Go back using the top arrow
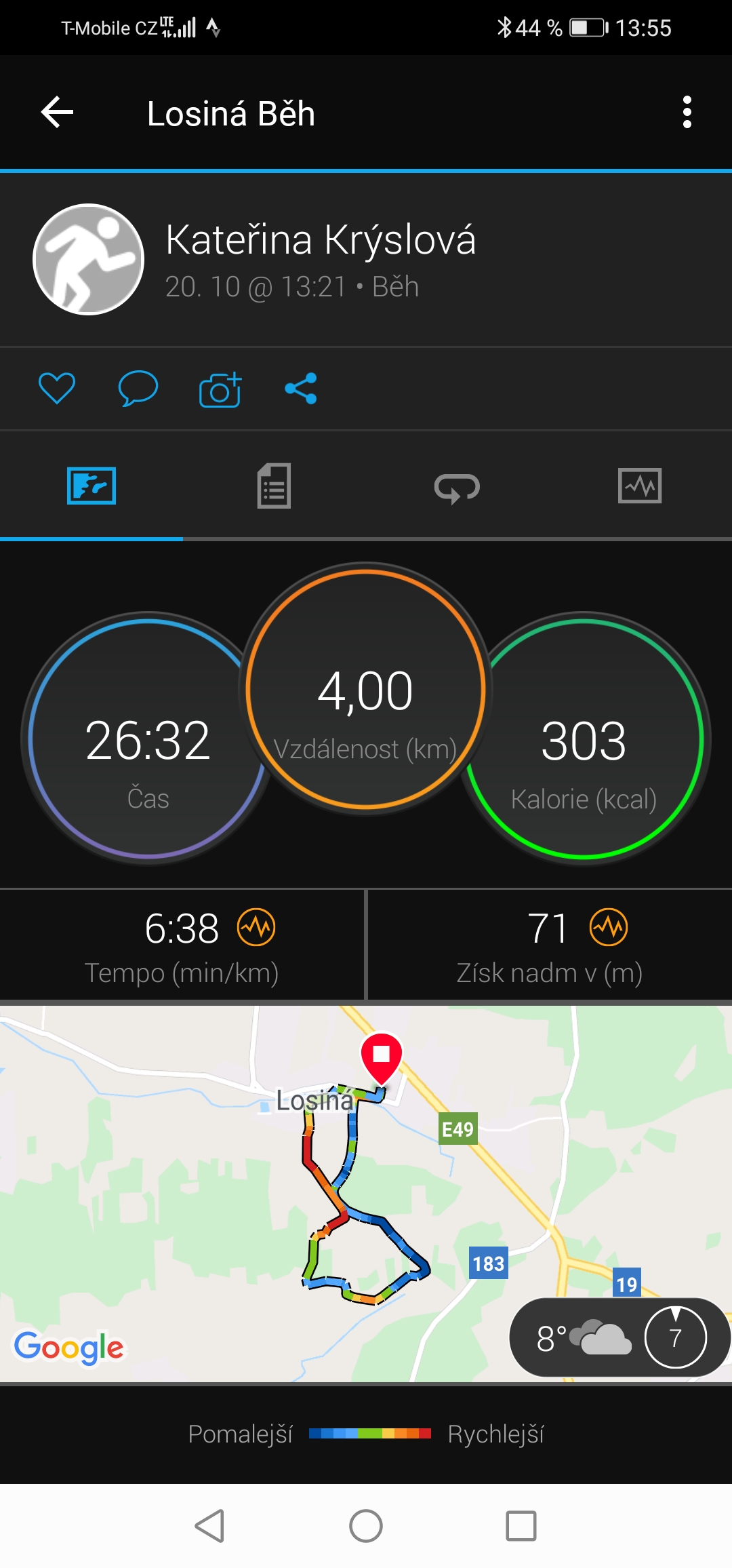 point(57,112)
